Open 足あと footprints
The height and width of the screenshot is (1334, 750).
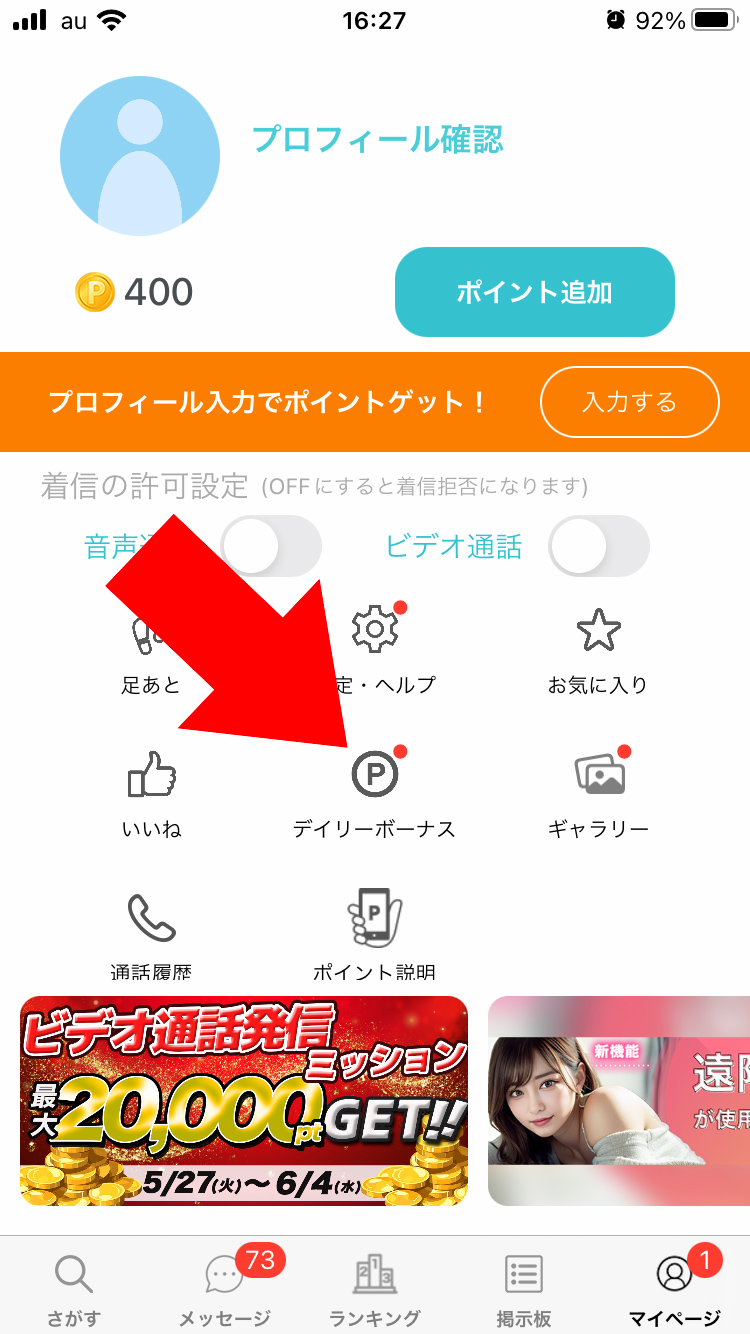pyautogui.click(x=151, y=652)
